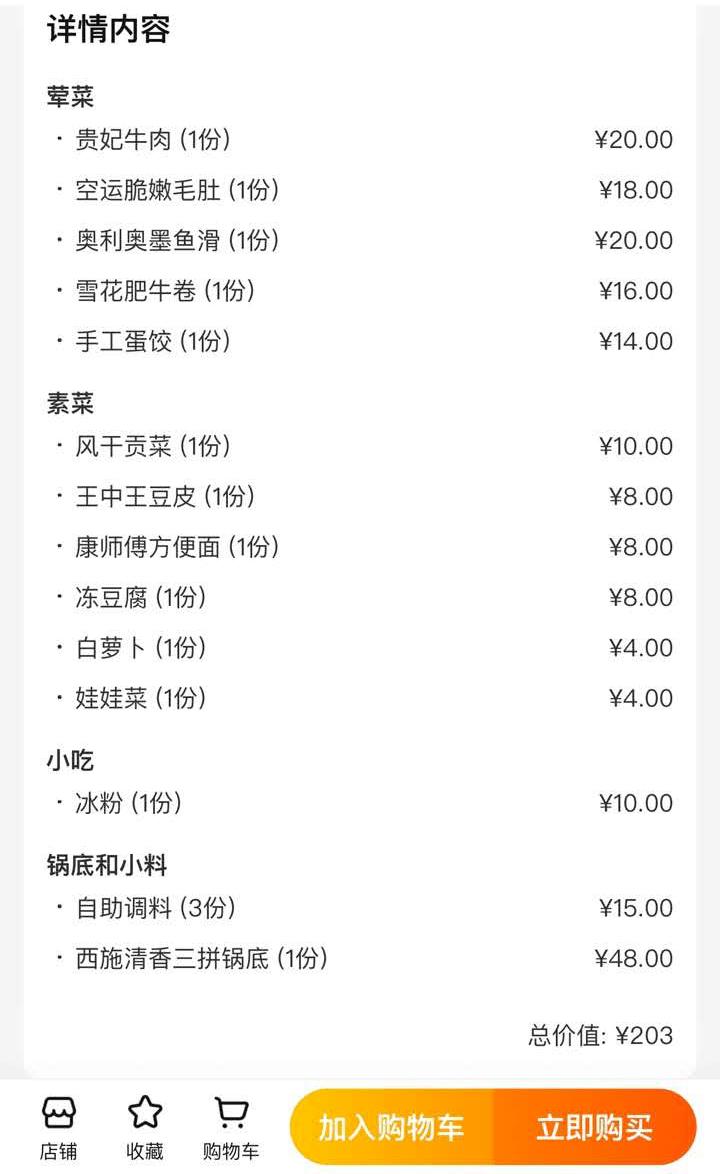Open the cart using the 购物车 icon
This screenshot has height=1174, width=720.
[232, 1125]
